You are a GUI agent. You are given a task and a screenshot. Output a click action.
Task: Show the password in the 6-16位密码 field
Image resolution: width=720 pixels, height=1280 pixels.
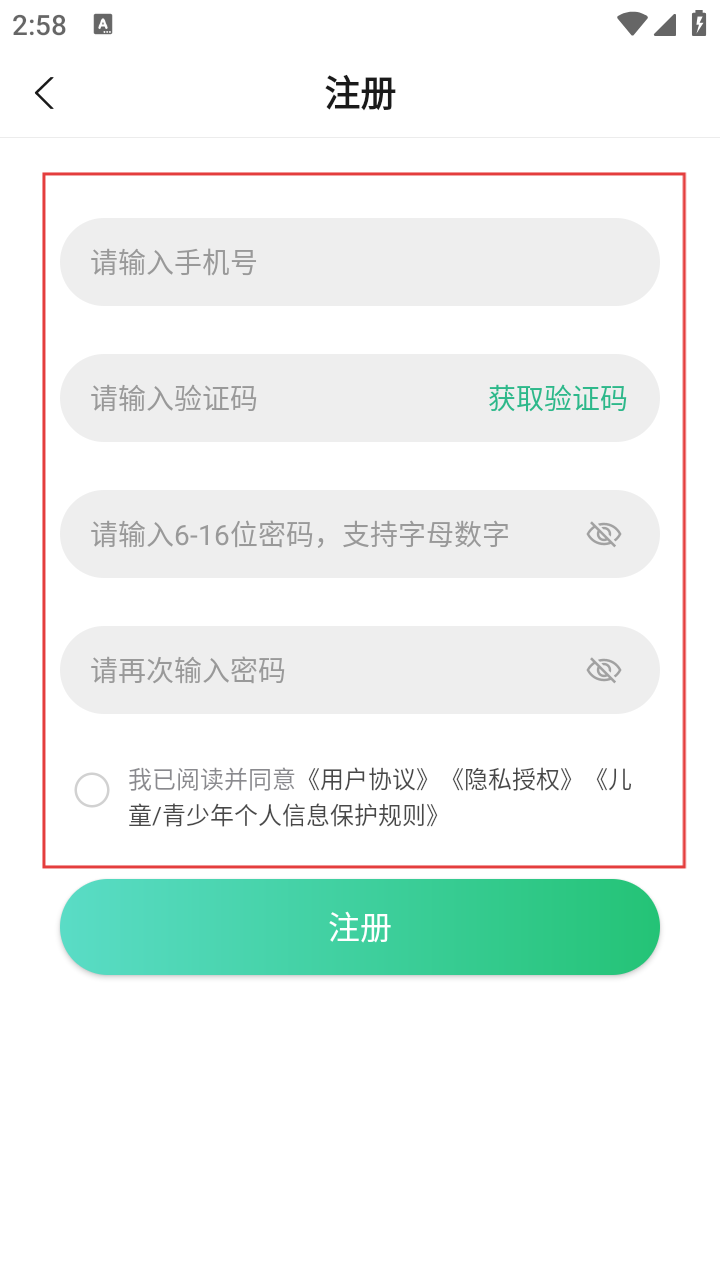click(603, 534)
